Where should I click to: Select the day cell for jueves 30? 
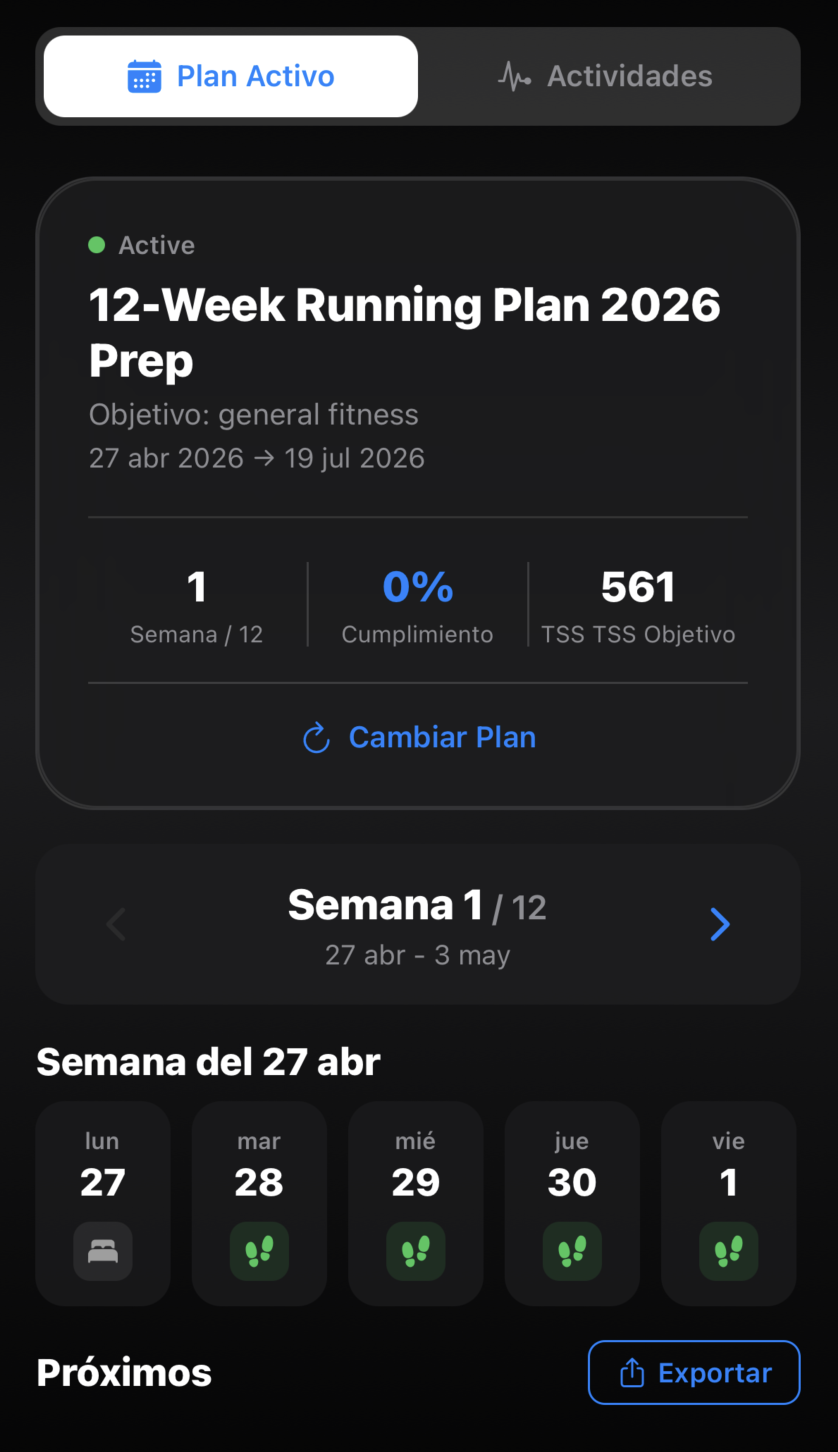571,1203
